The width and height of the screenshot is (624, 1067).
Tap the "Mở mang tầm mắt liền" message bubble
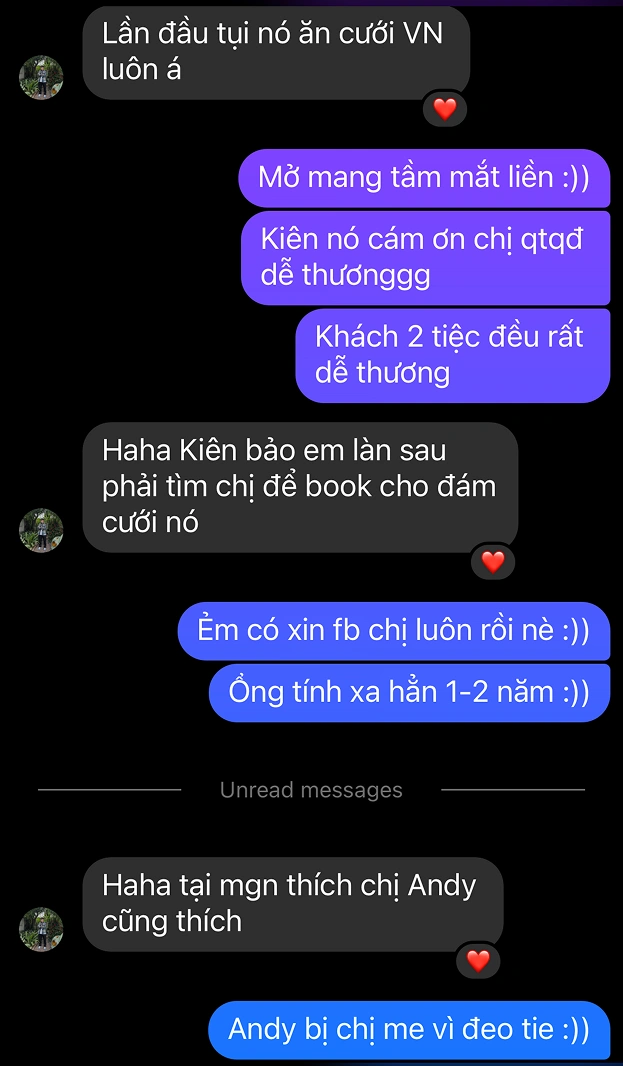coord(424,178)
